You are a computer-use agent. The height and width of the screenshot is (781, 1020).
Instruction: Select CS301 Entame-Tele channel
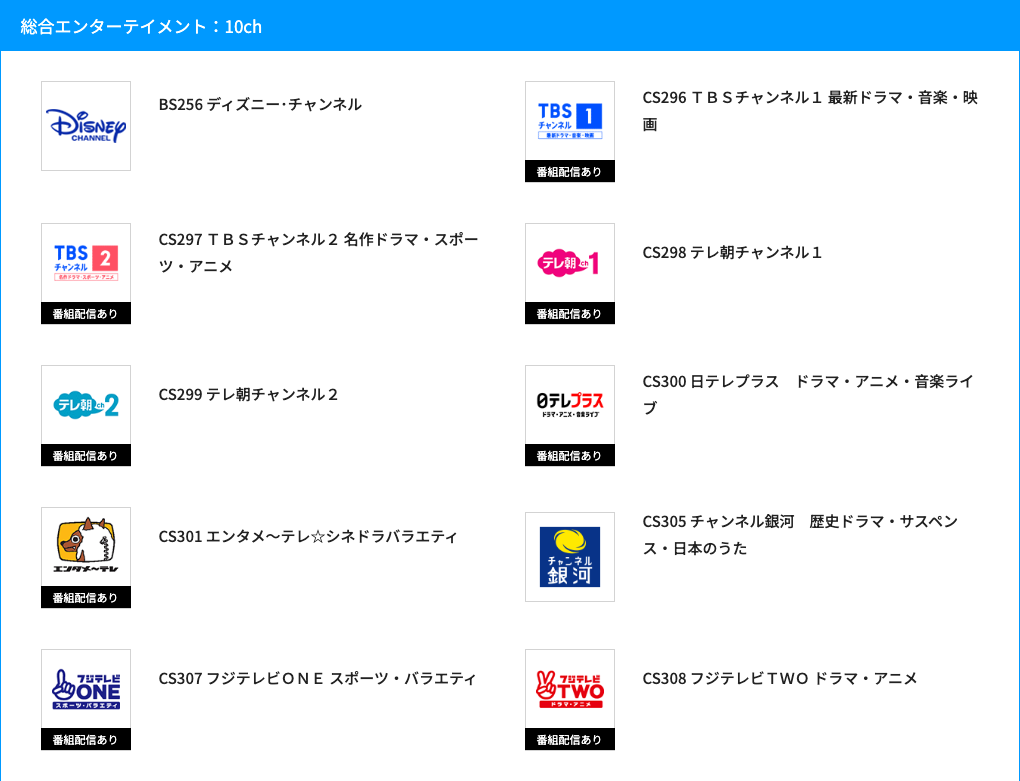click(308, 536)
